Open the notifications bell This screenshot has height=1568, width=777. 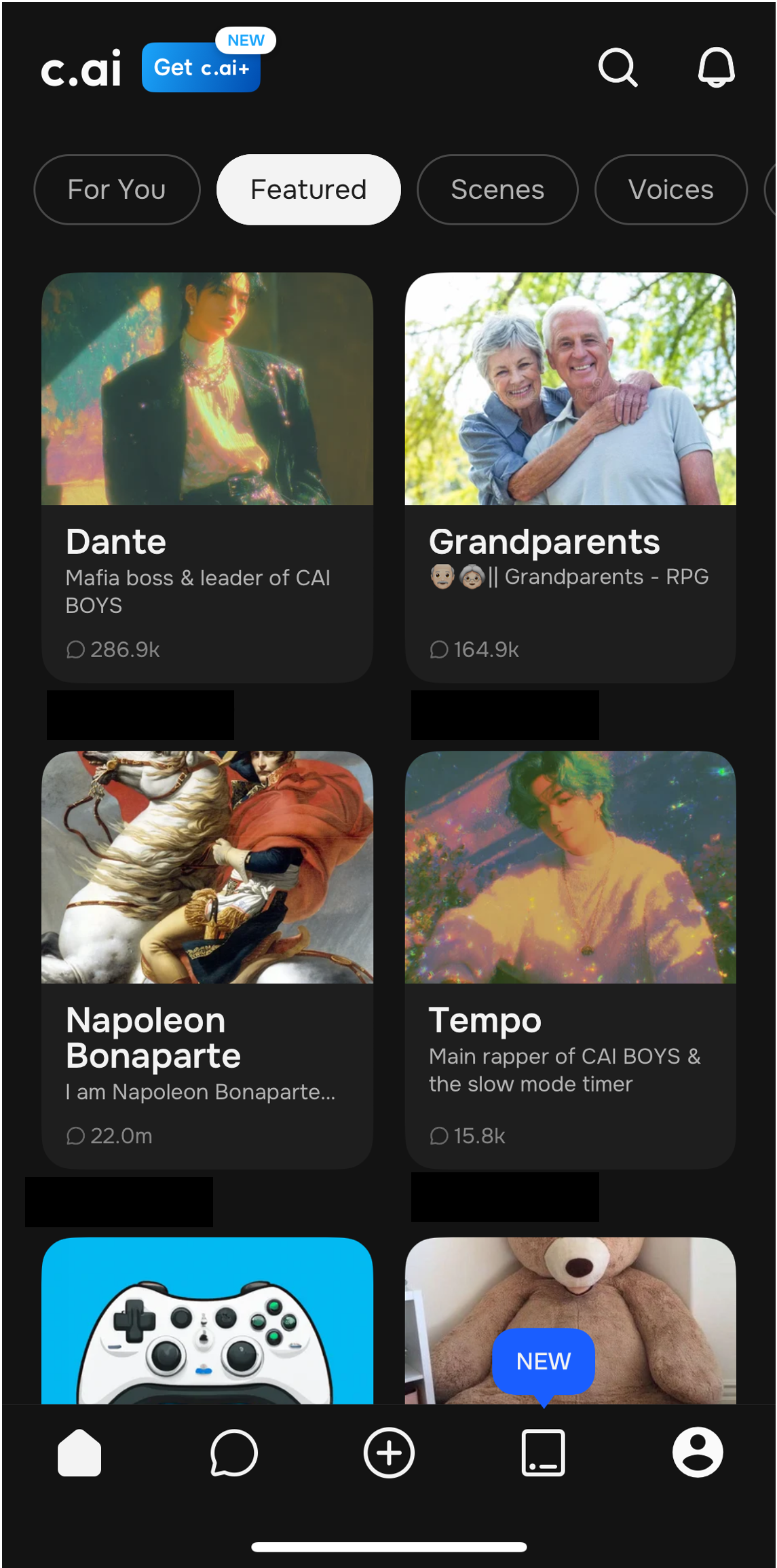(x=716, y=67)
